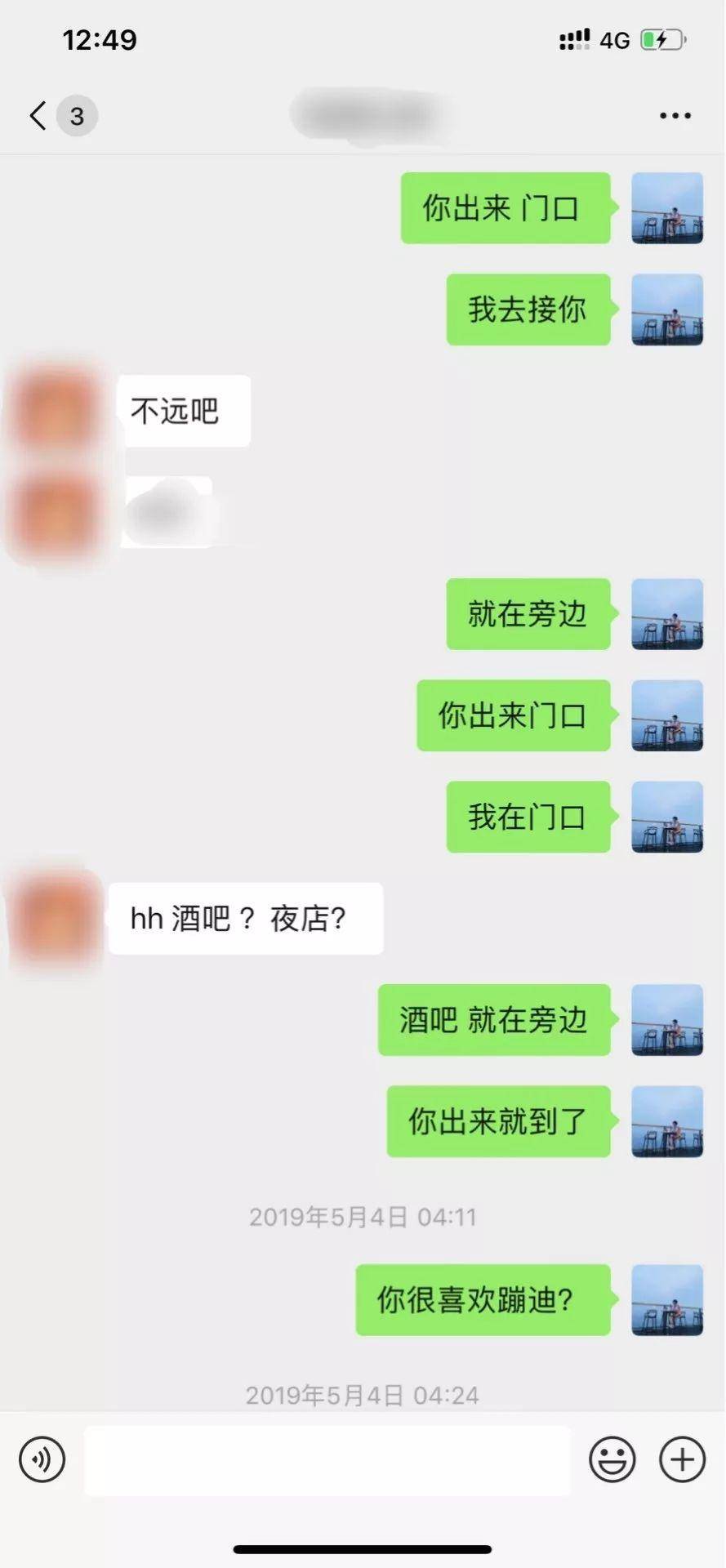Tap your avatar next to 你很喜欢蹦迪?

(667, 1302)
